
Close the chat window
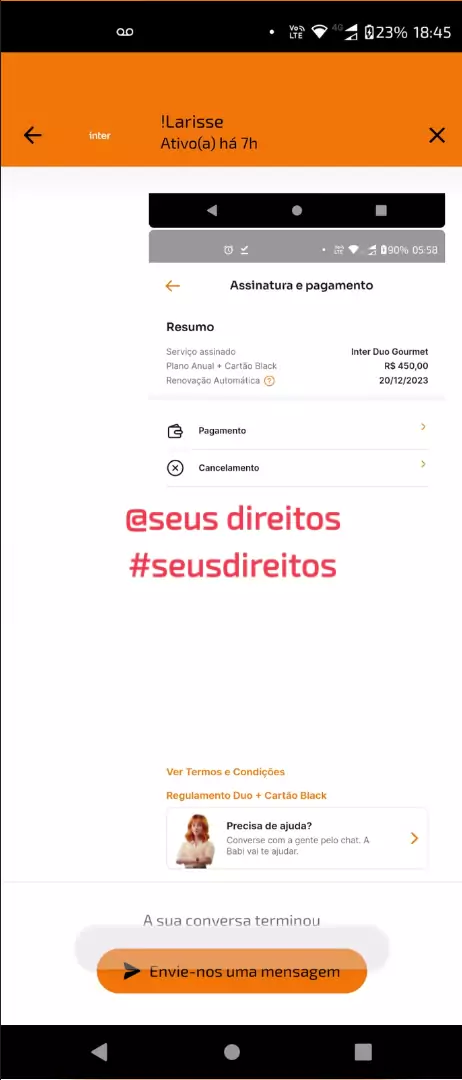click(437, 135)
